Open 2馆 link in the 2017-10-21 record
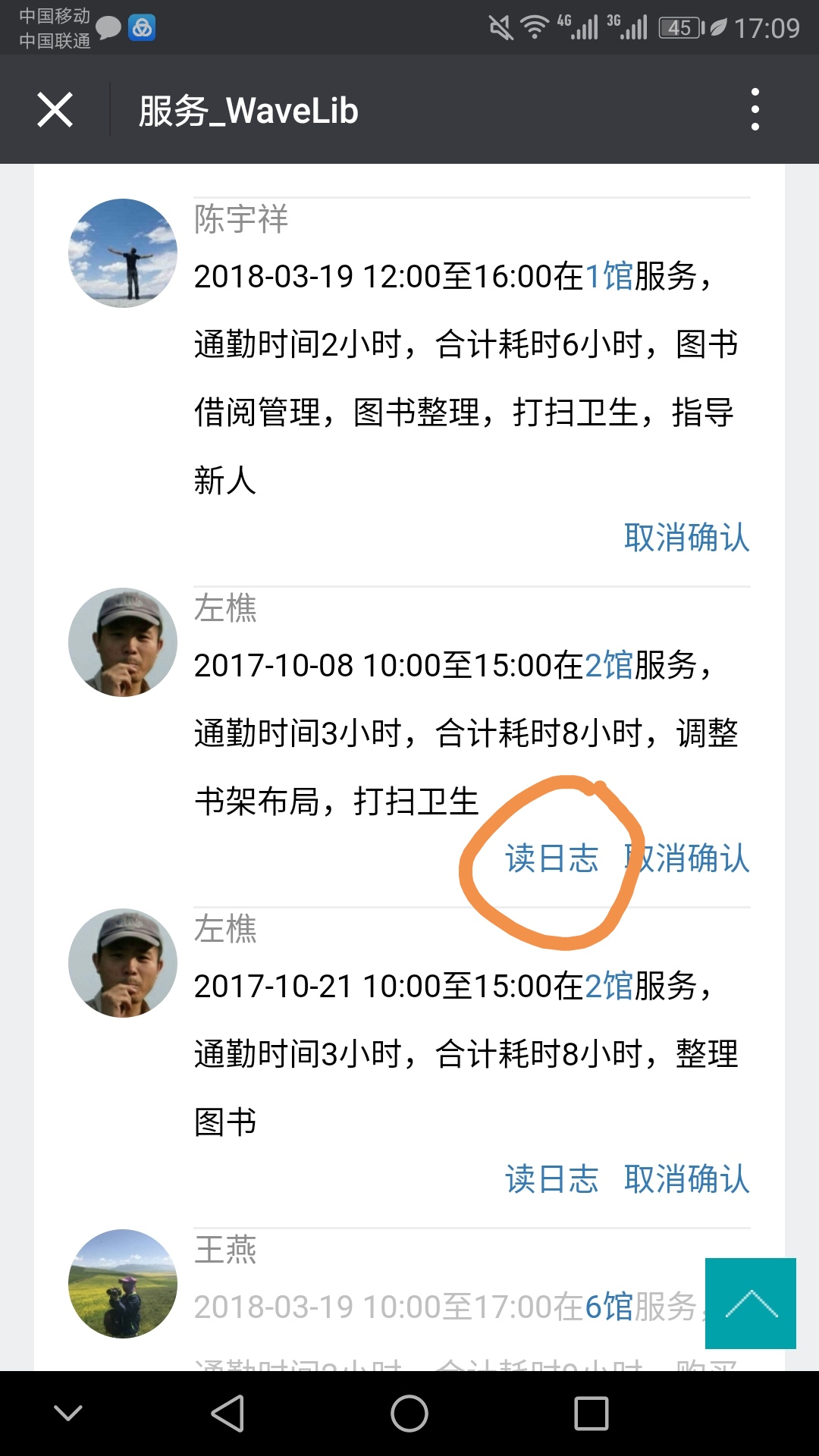The width and height of the screenshot is (819, 1456). pyautogui.click(x=609, y=986)
